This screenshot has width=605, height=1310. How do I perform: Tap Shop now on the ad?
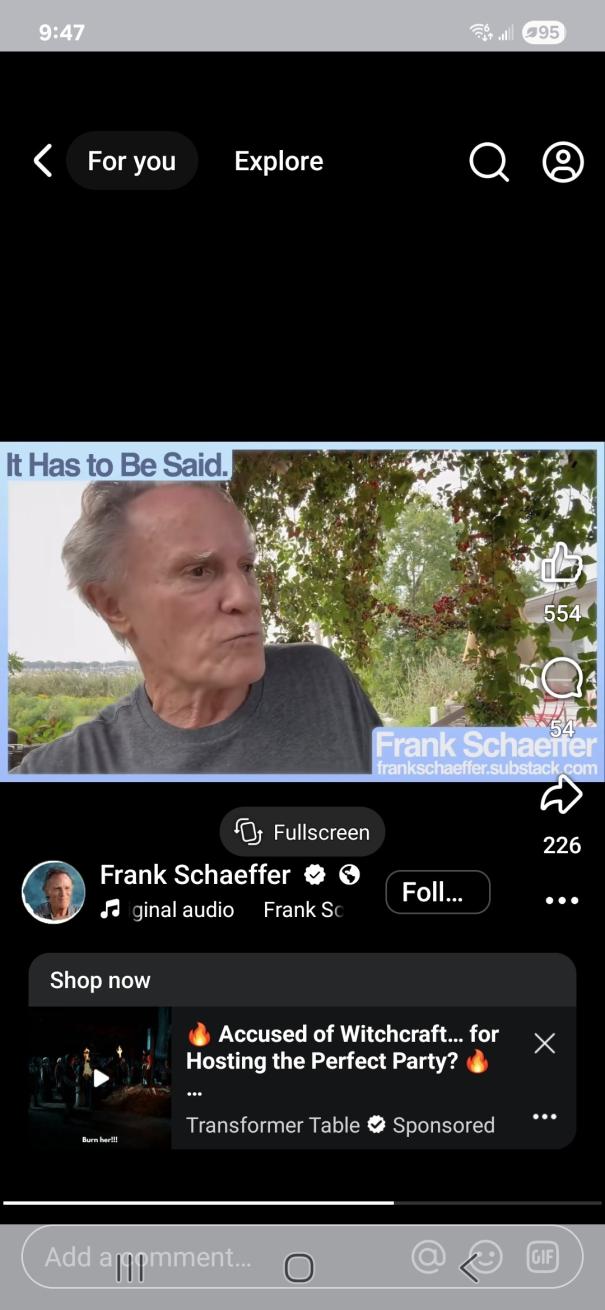100,980
